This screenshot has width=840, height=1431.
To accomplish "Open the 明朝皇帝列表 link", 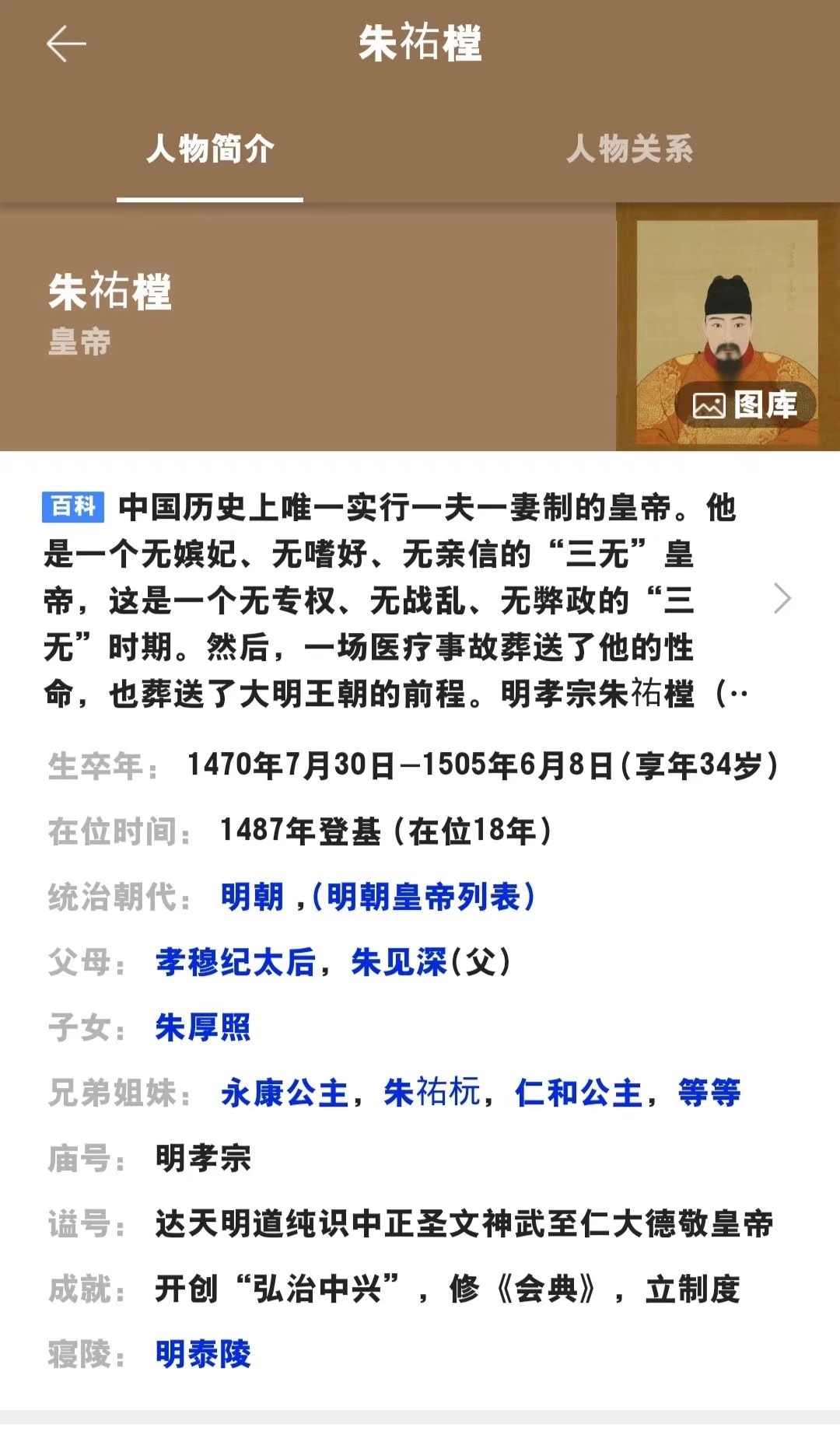I will [423, 897].
